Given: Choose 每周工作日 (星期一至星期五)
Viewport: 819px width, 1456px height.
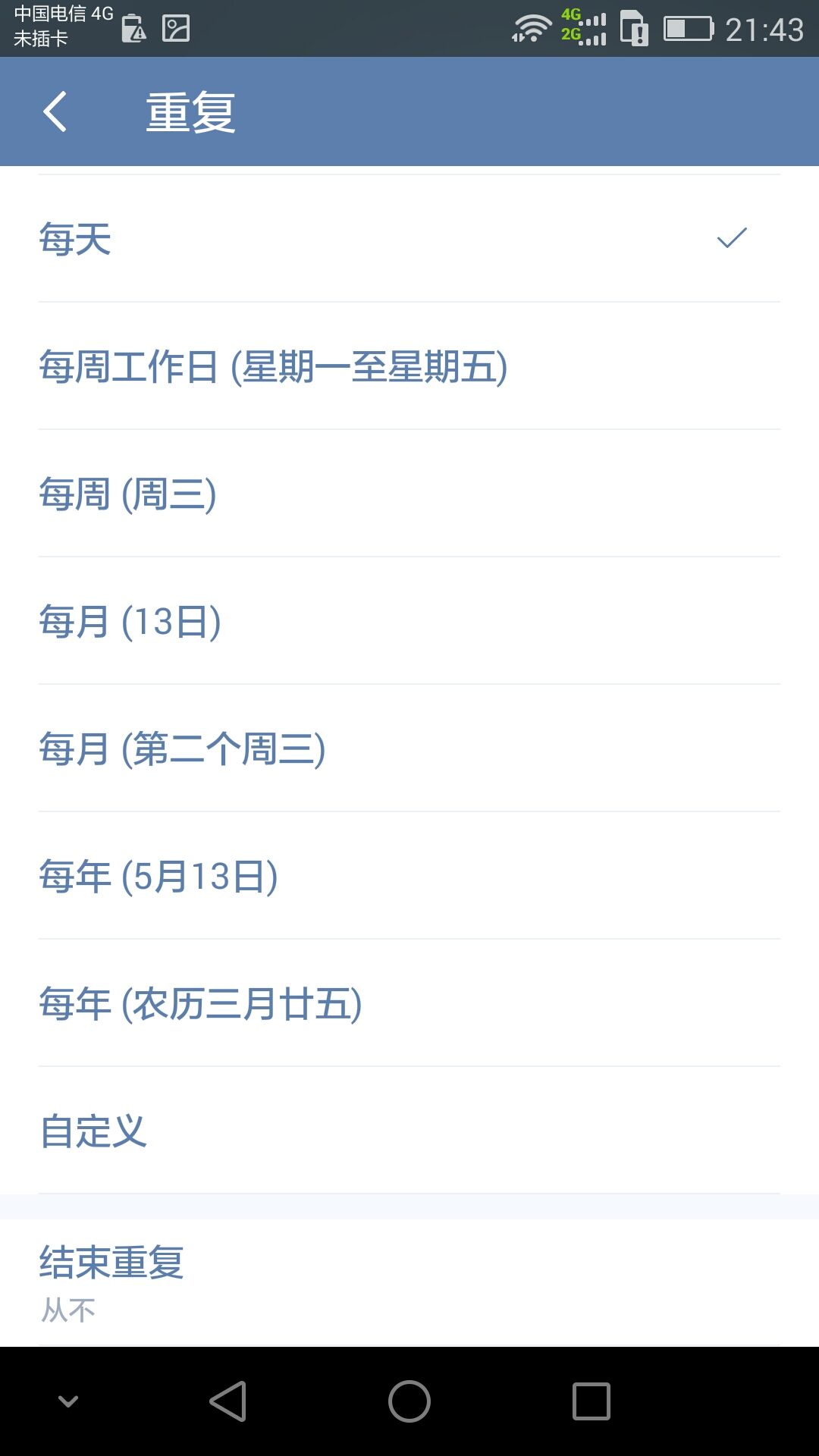Looking at the screenshot, I should [x=409, y=366].
